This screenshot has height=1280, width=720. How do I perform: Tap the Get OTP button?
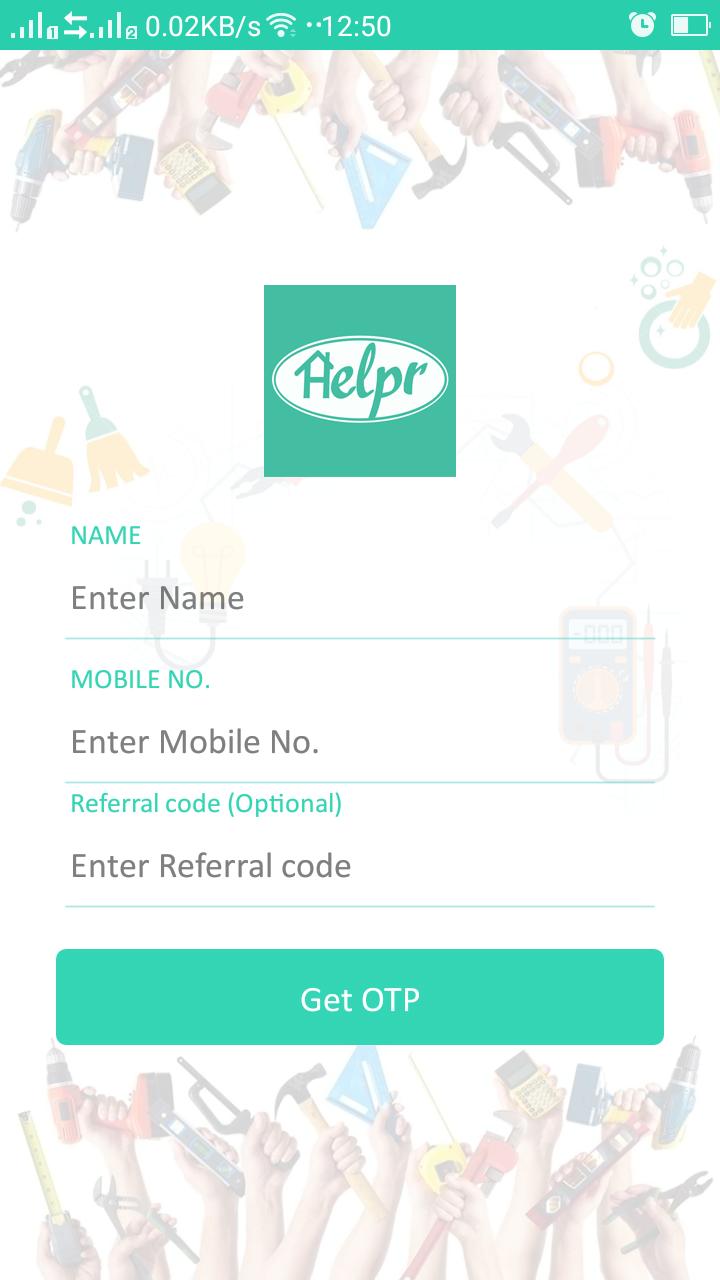point(360,998)
